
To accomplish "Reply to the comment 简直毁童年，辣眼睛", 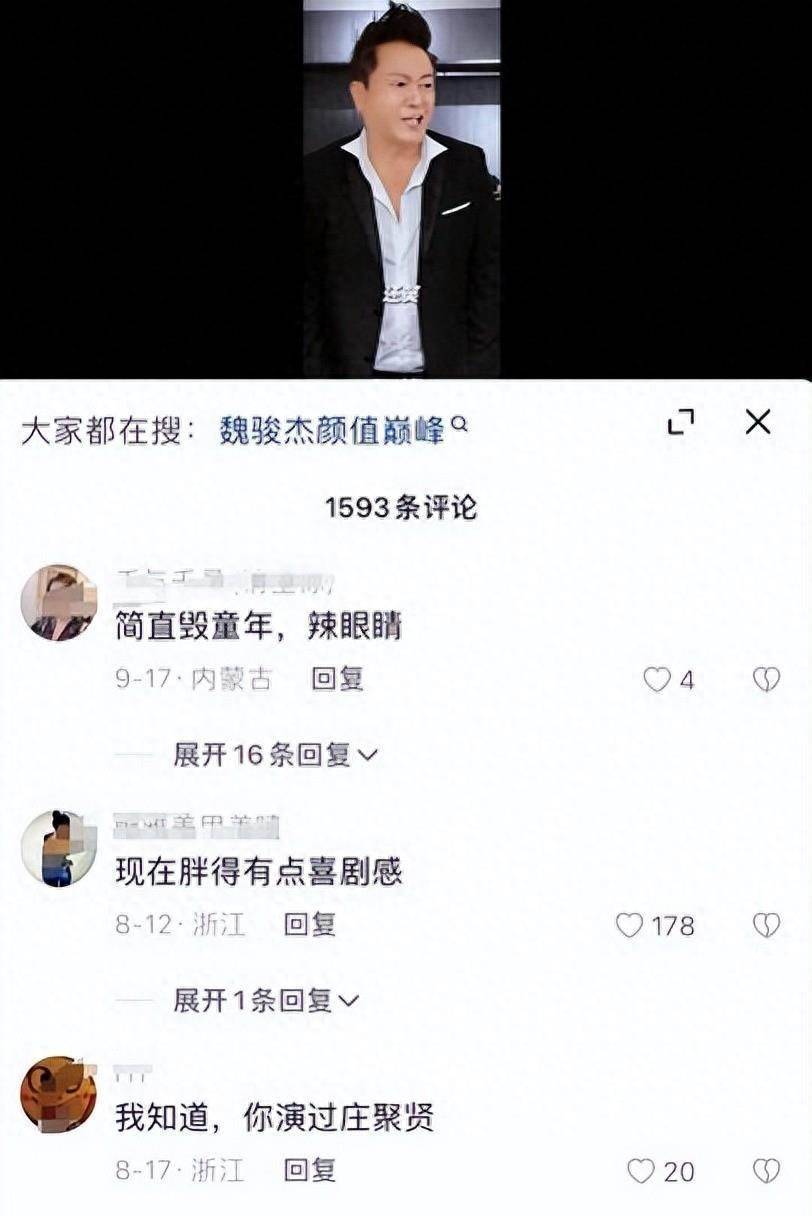I will (337, 679).
